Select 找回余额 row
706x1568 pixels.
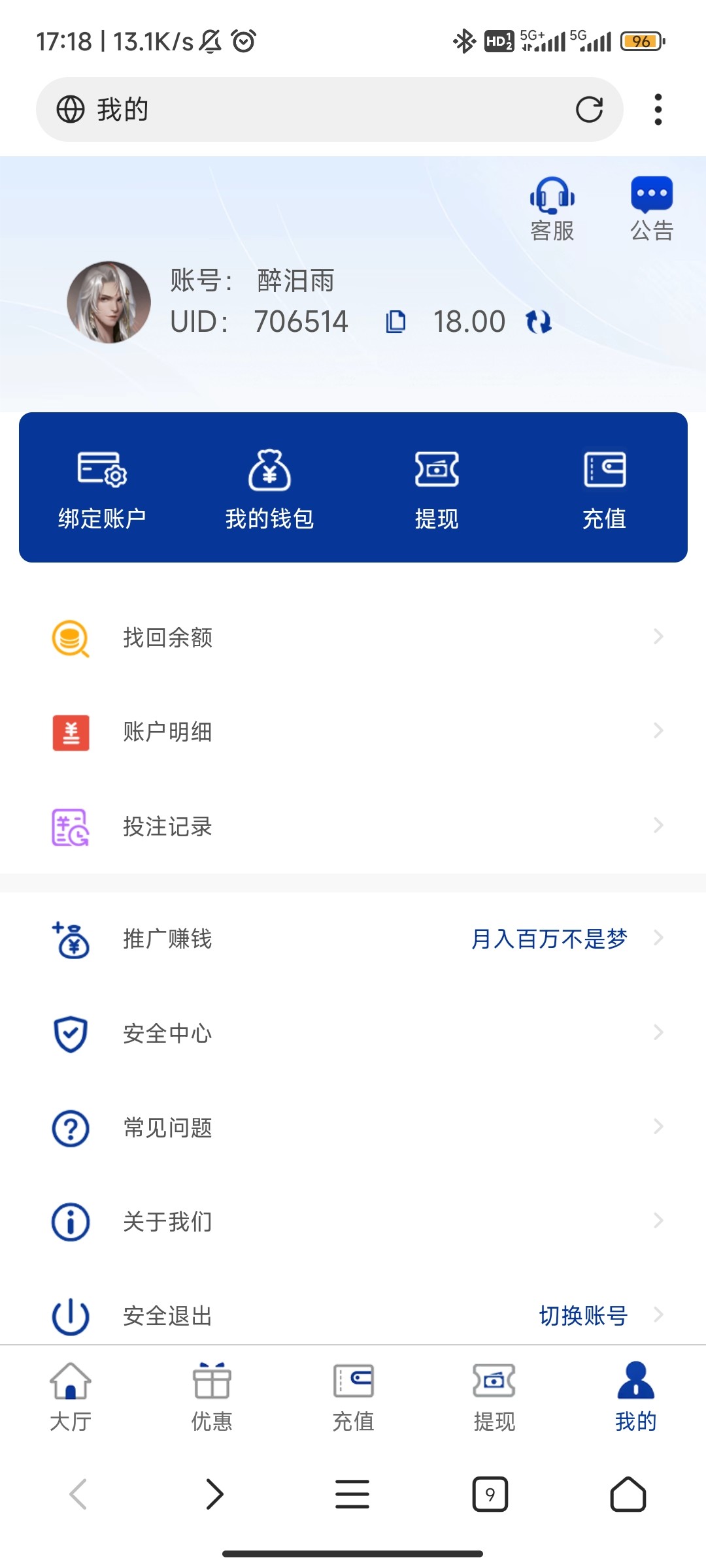(x=353, y=638)
